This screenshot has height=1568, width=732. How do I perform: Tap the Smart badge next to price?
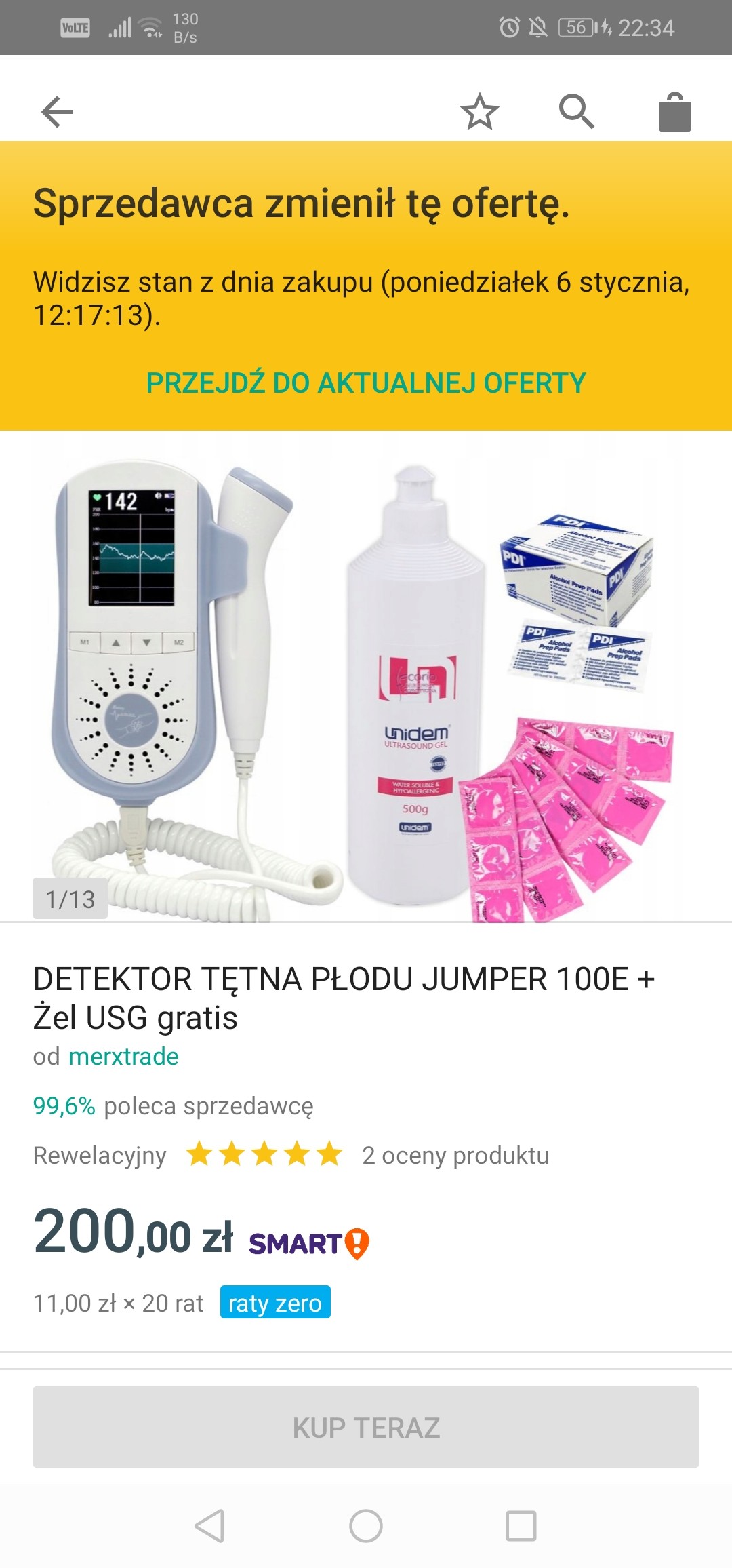(309, 1243)
